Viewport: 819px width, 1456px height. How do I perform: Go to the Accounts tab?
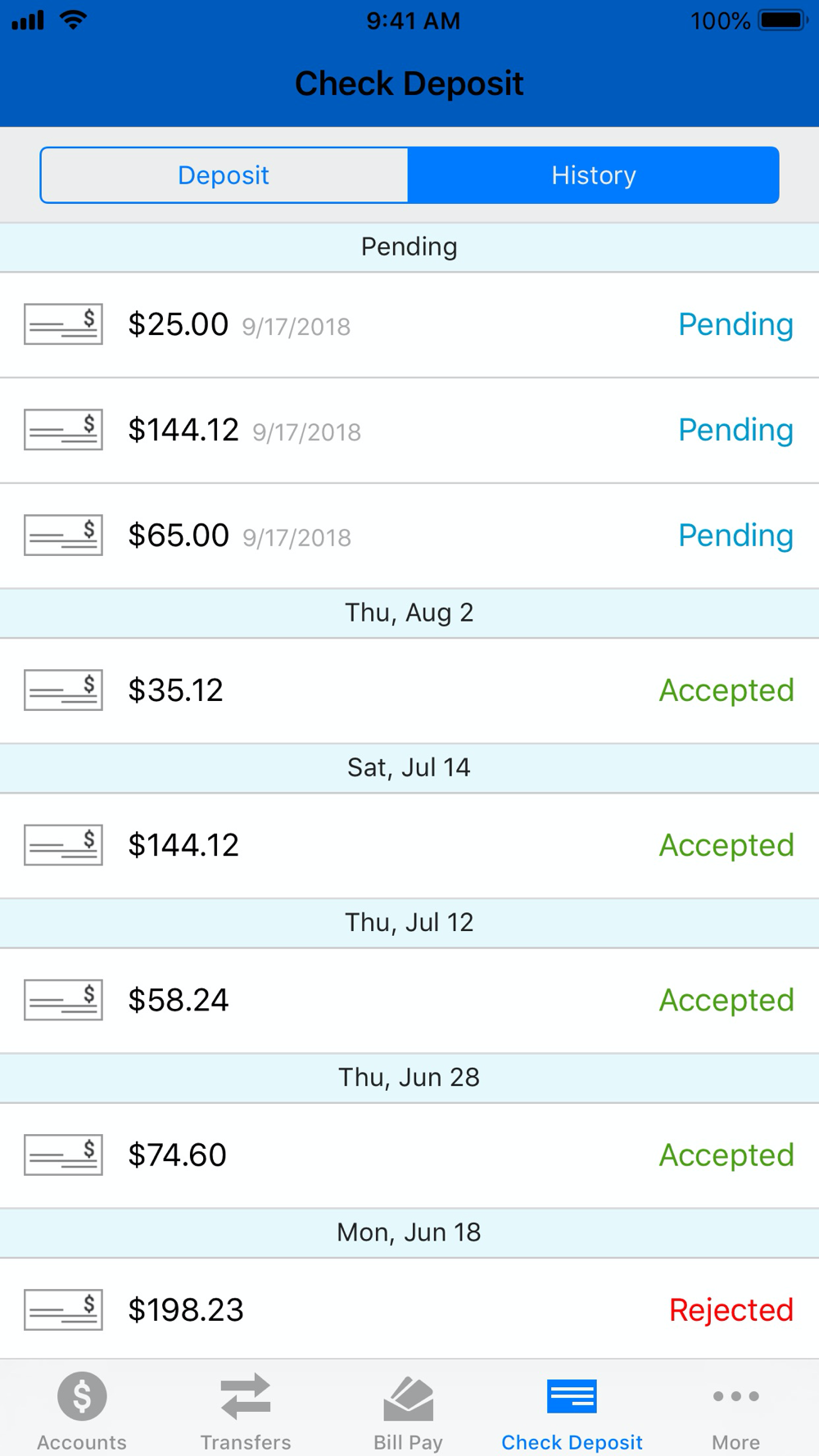pyautogui.click(x=82, y=1410)
